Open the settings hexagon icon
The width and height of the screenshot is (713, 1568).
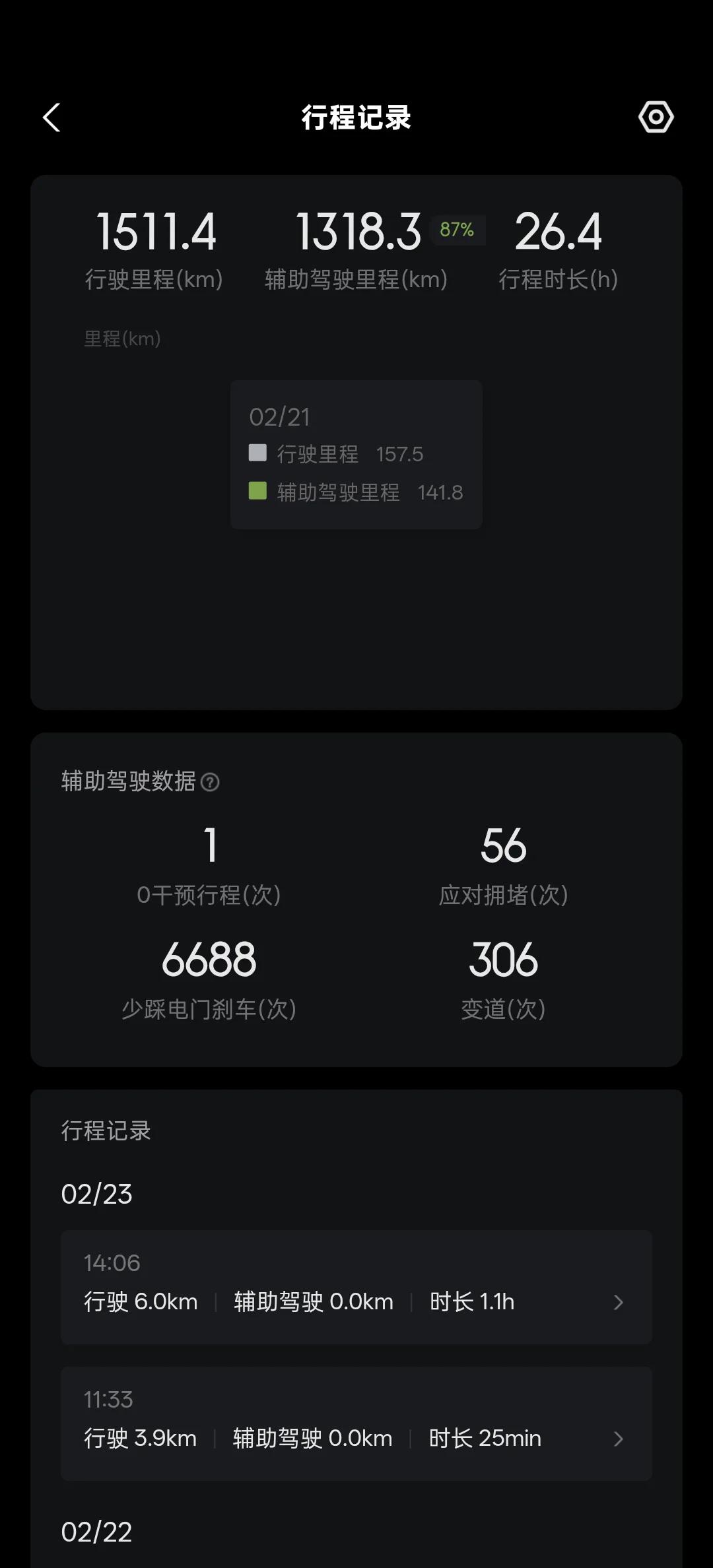point(656,117)
